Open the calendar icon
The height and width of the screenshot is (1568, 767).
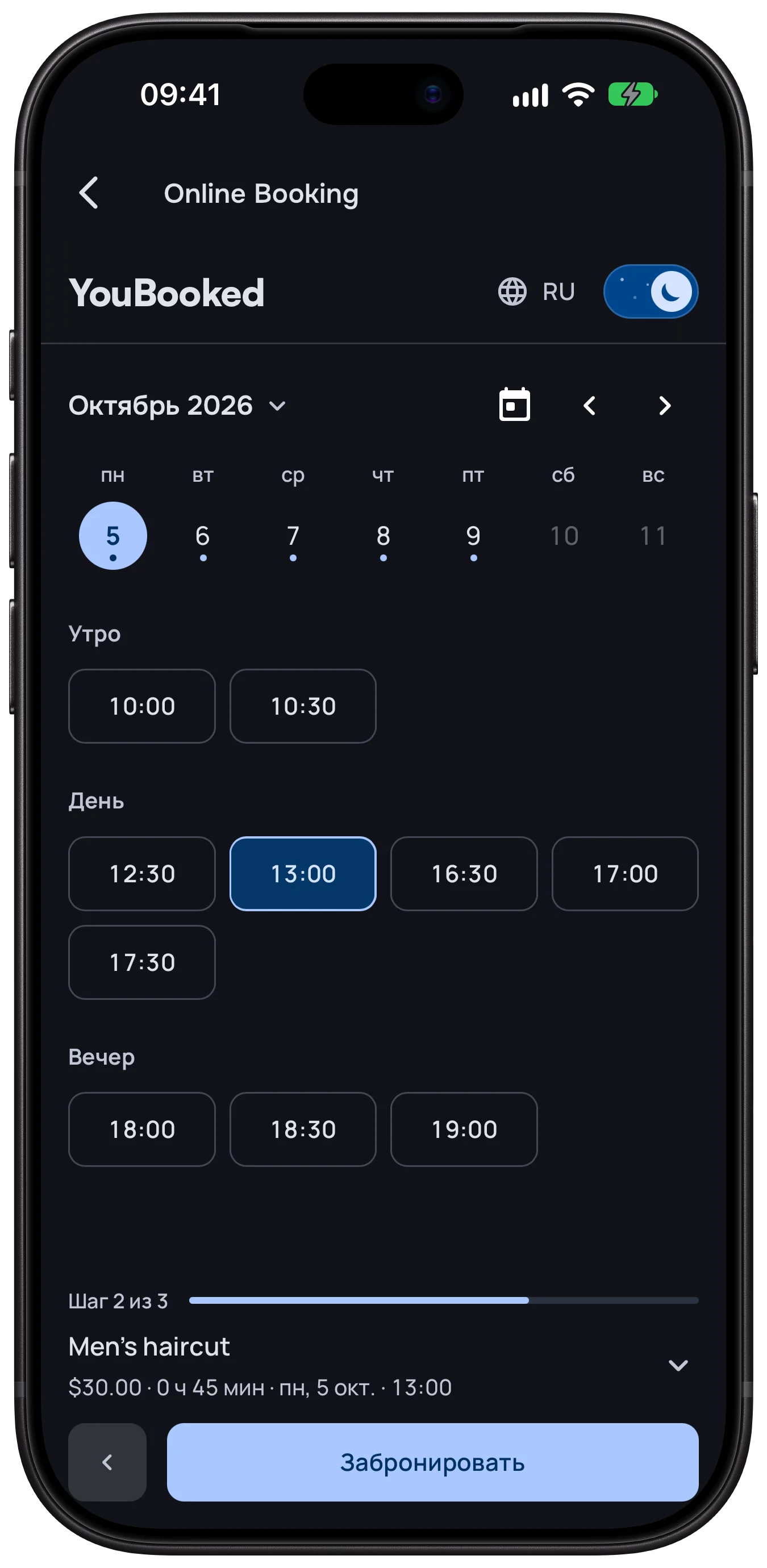coord(514,404)
